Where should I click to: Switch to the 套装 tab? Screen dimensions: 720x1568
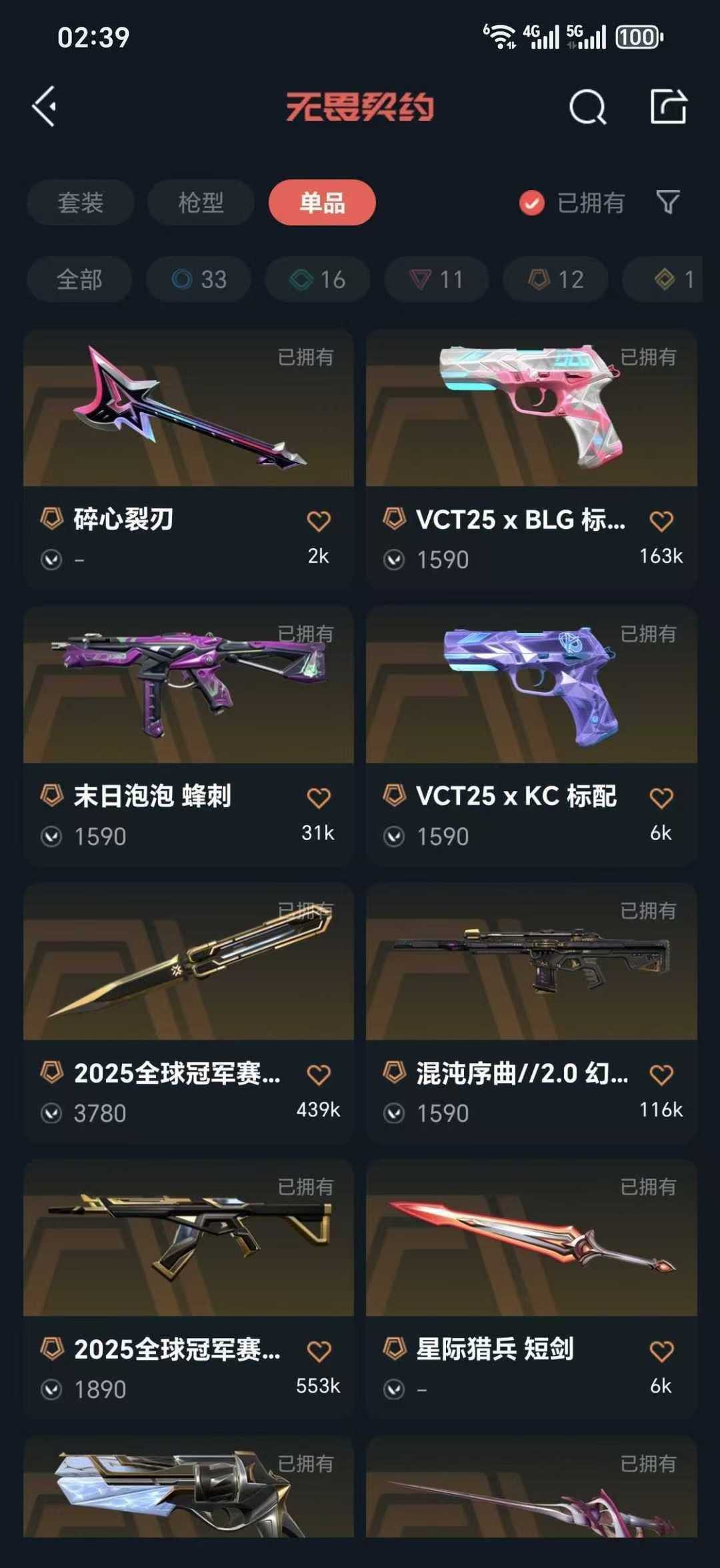click(81, 203)
